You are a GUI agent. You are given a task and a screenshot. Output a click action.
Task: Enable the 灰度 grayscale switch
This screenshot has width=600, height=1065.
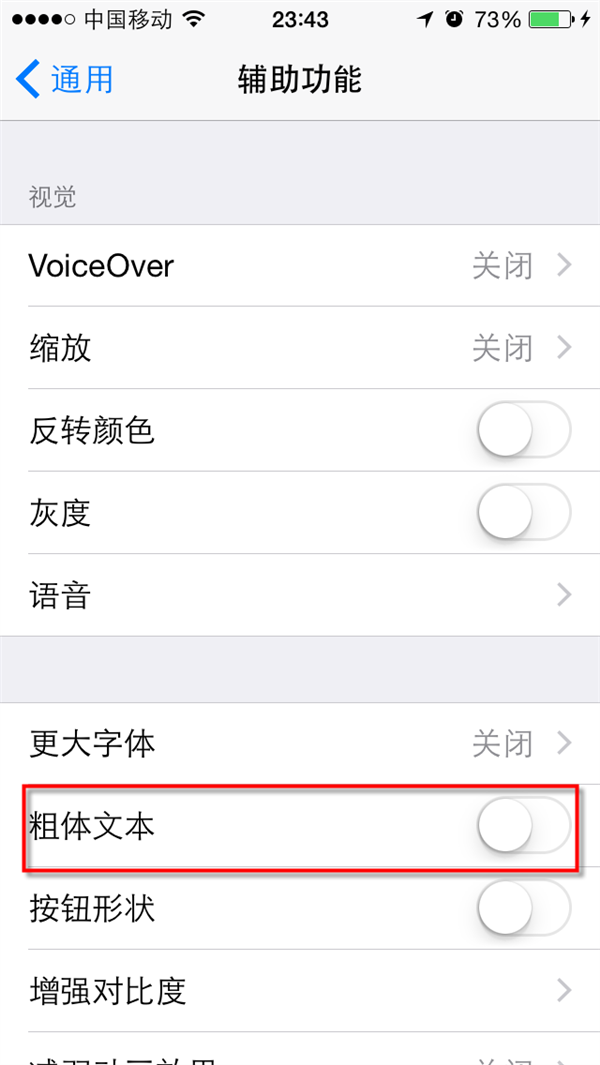(523, 513)
